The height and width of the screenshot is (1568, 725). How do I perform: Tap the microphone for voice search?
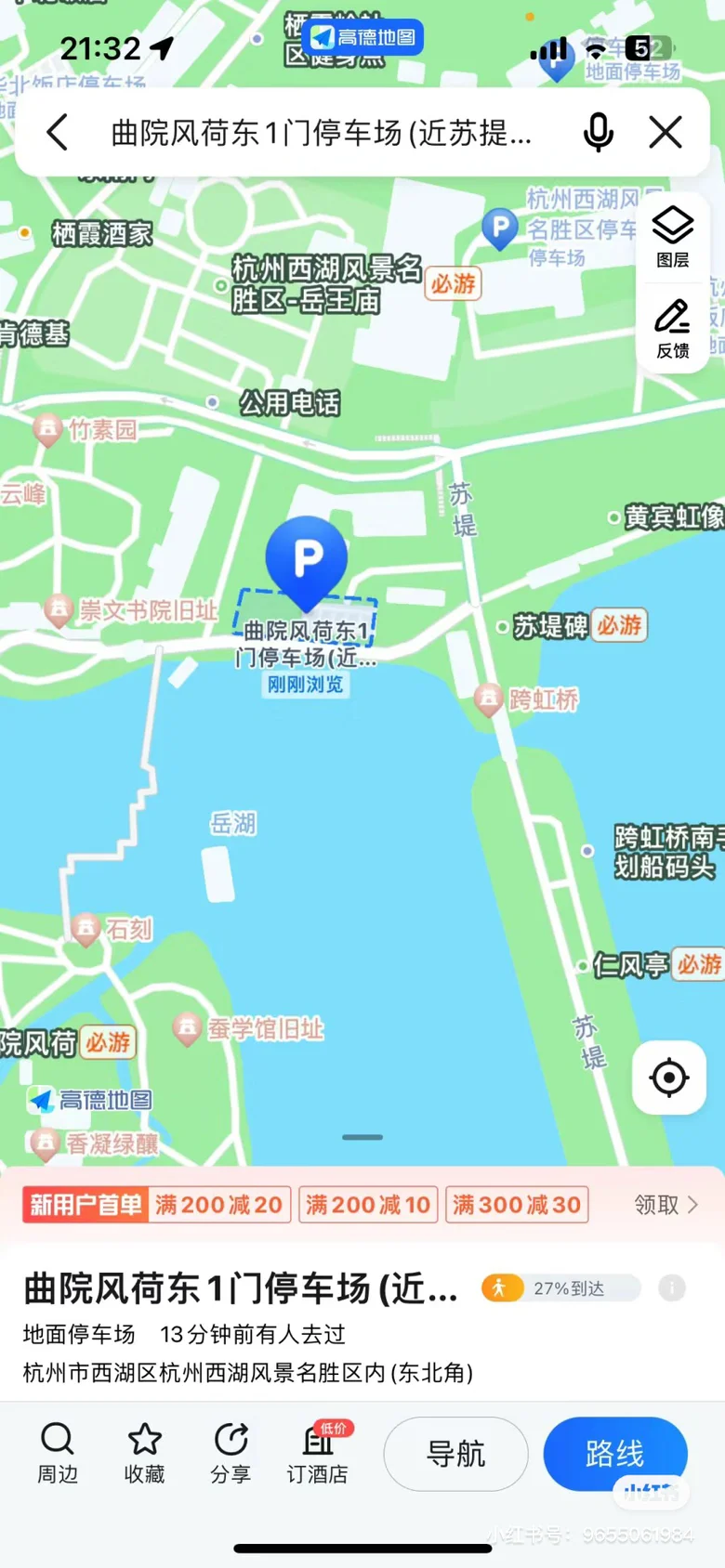coord(599,133)
